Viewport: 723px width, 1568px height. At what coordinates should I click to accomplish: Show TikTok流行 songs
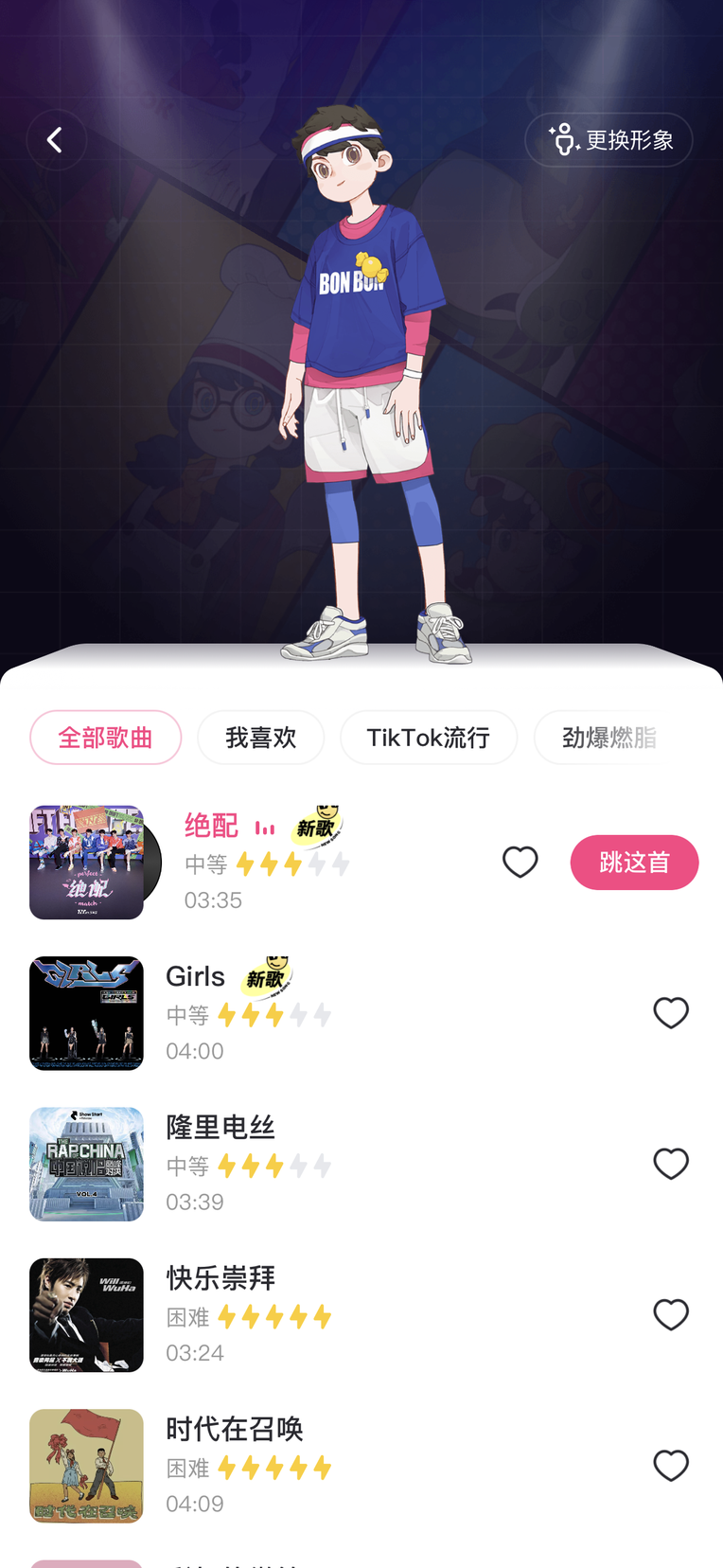pyautogui.click(x=428, y=738)
